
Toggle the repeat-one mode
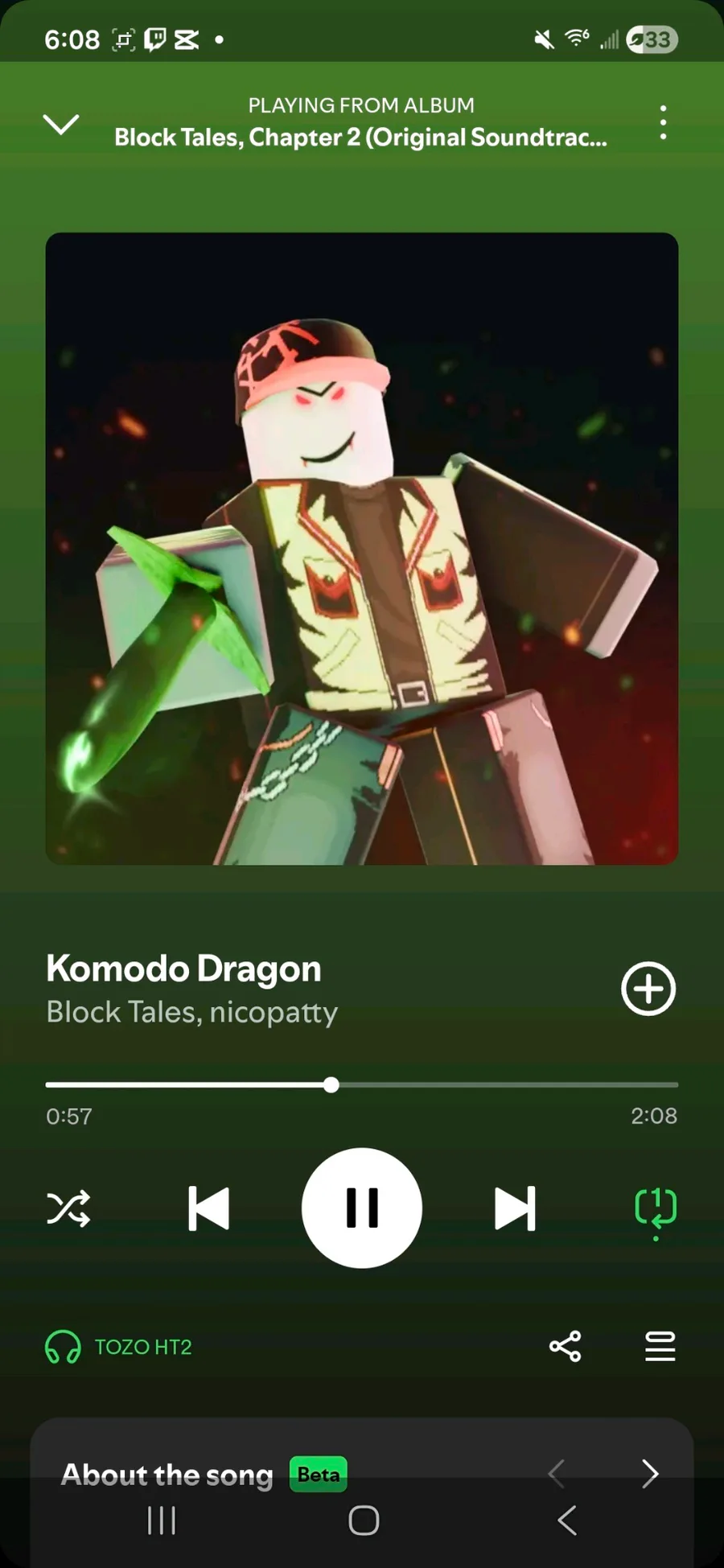click(x=655, y=1208)
